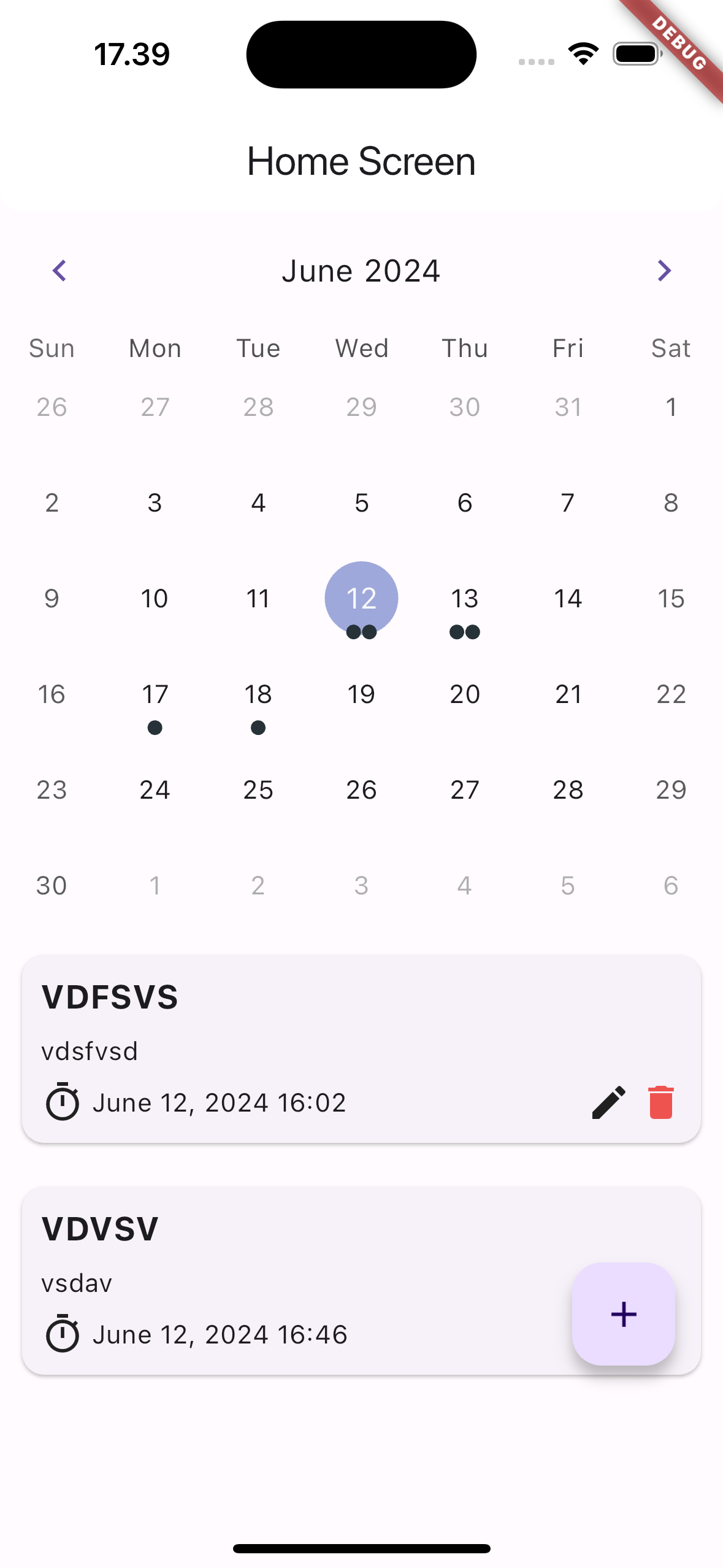Viewport: 723px width, 1568px height.
Task: Pick June 10 on the calendar
Action: (155, 599)
